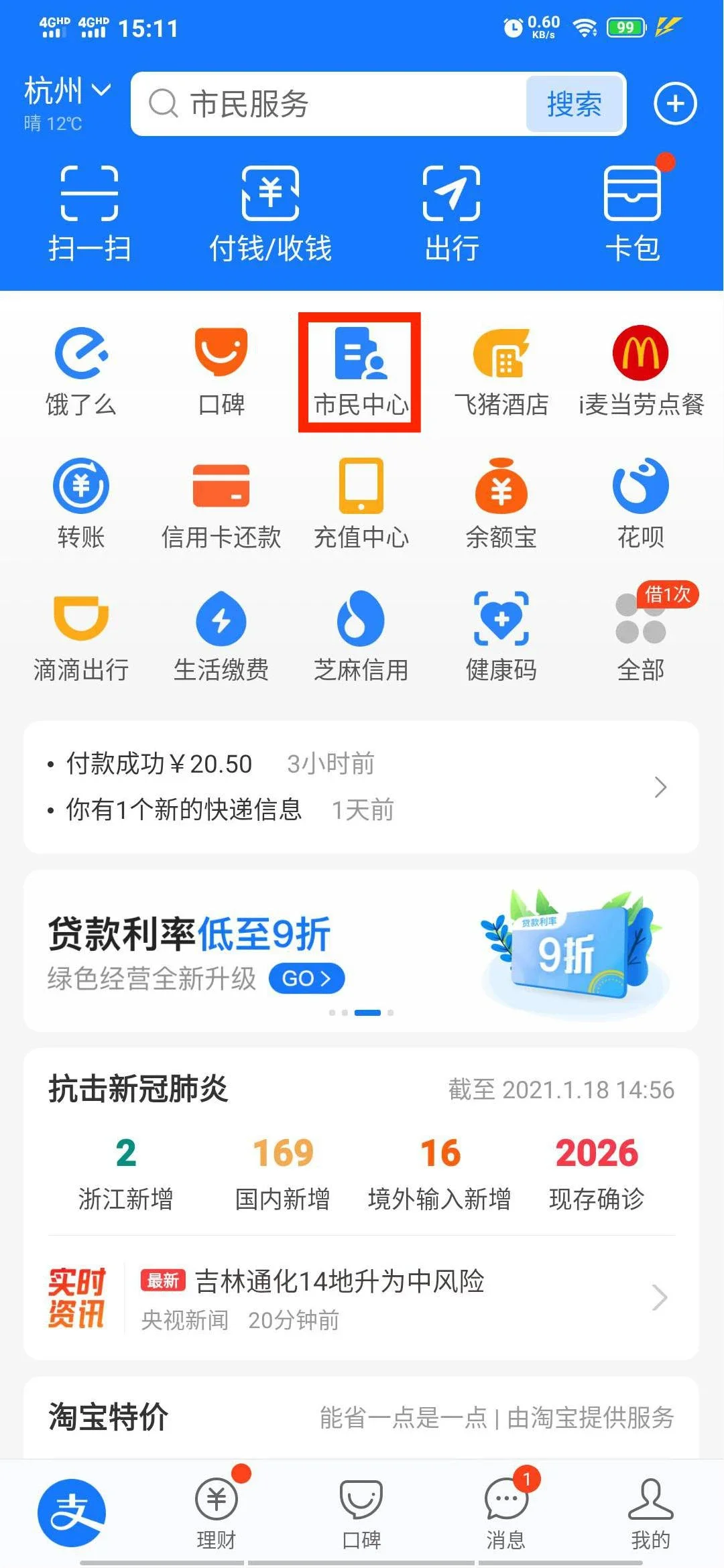Open 付钱/收钱 payment code
The image size is (724, 1568).
[270, 212]
